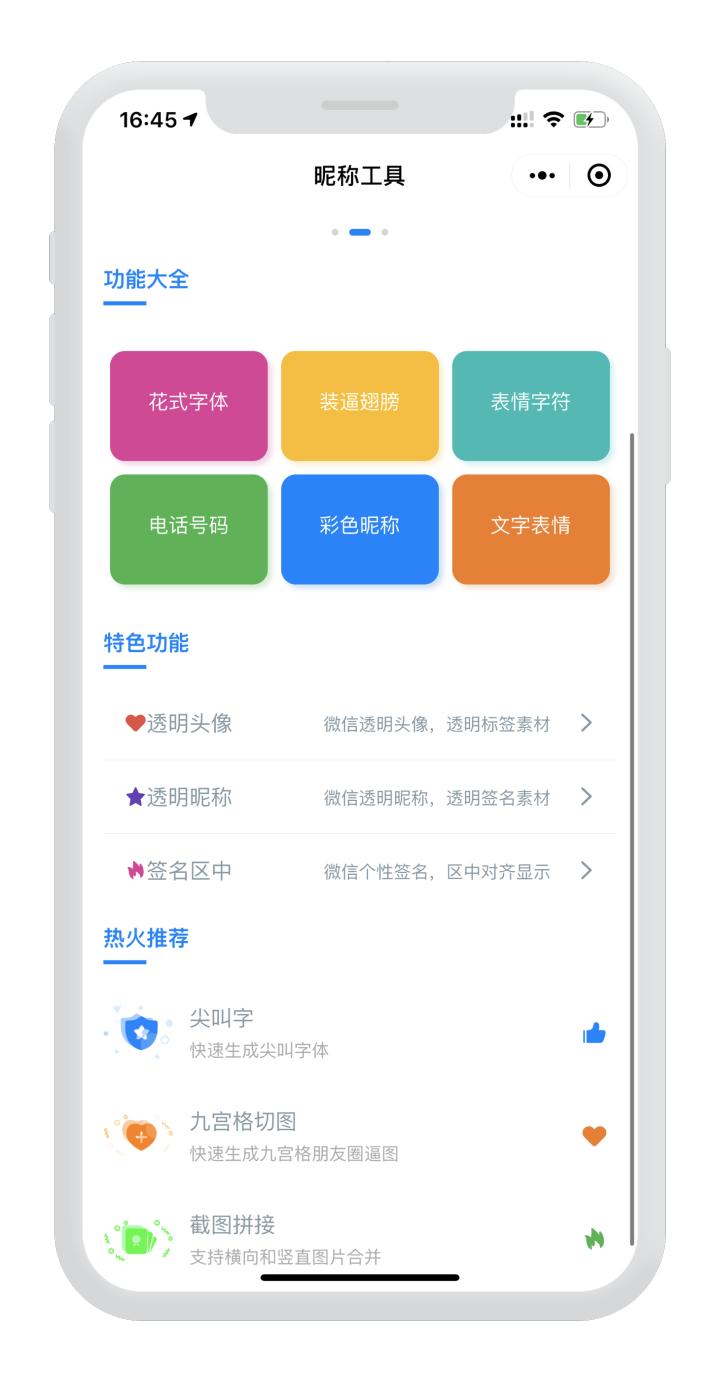Image resolution: width=720 pixels, height=1381 pixels.
Task: Click the capsule circle exit button
Action: (x=600, y=174)
